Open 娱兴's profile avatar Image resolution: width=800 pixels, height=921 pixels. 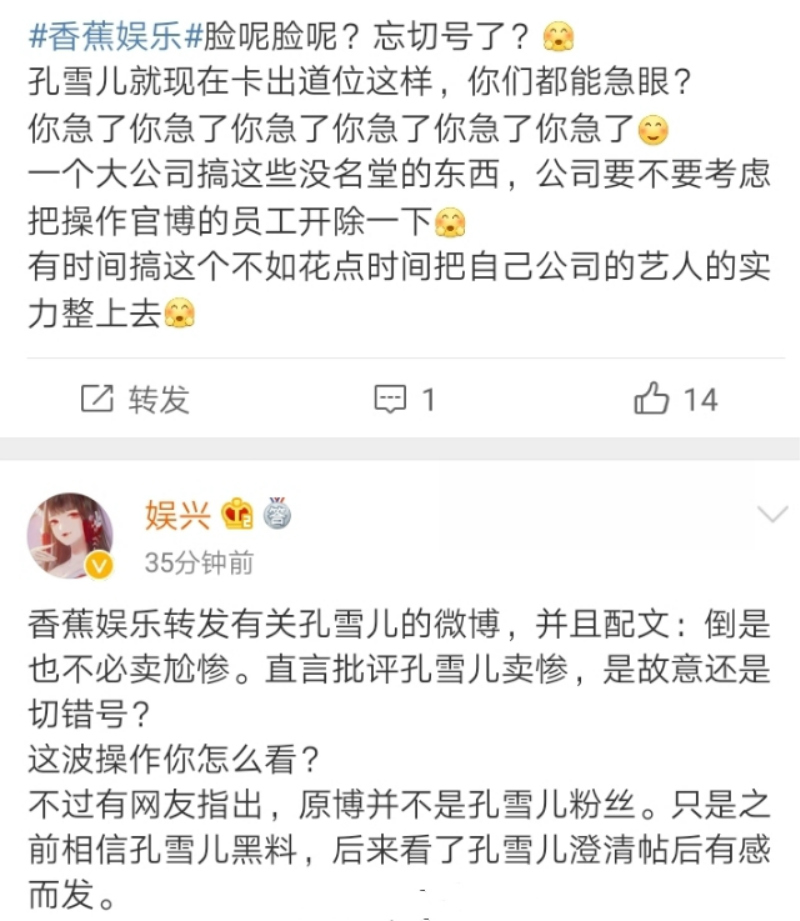pos(70,535)
